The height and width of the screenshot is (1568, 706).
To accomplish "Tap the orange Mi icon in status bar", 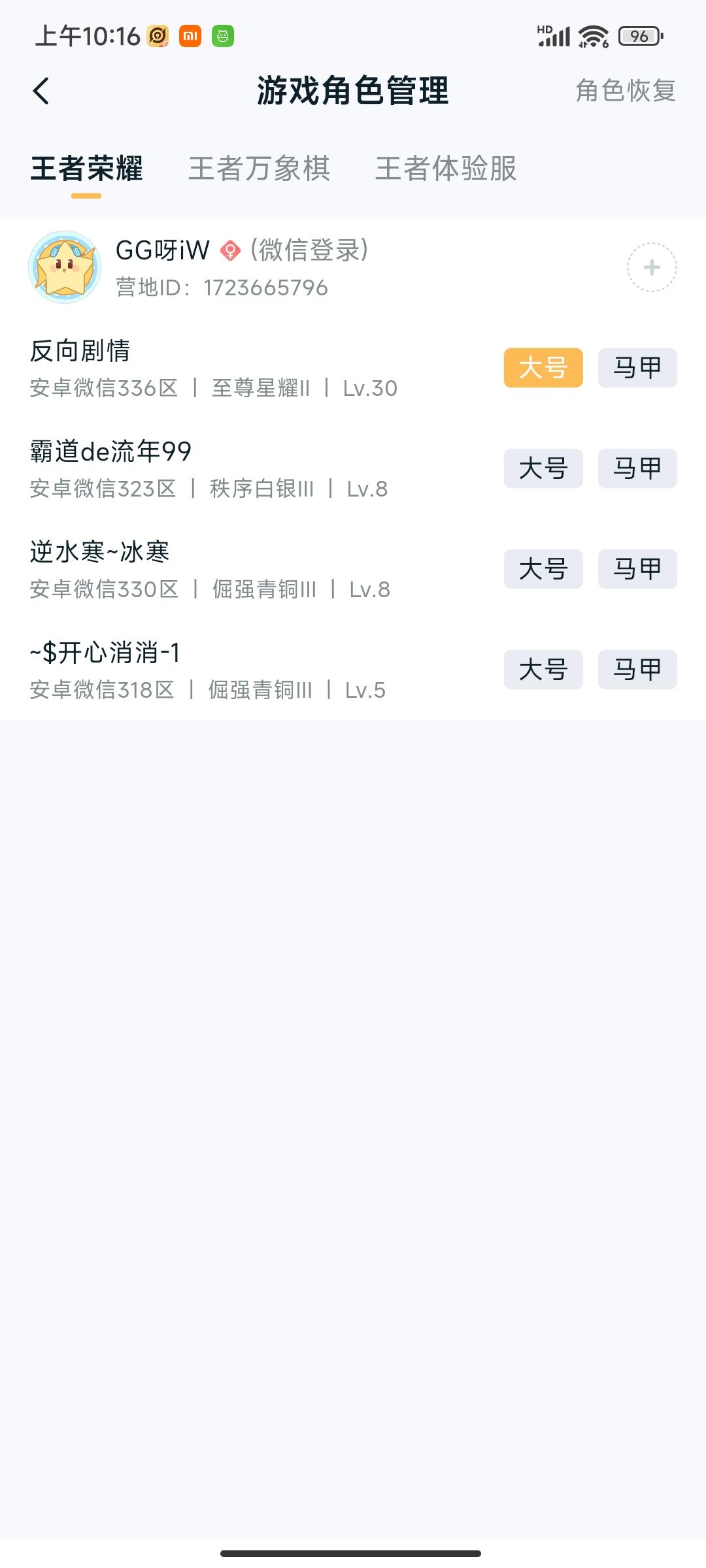I will pyautogui.click(x=189, y=37).
